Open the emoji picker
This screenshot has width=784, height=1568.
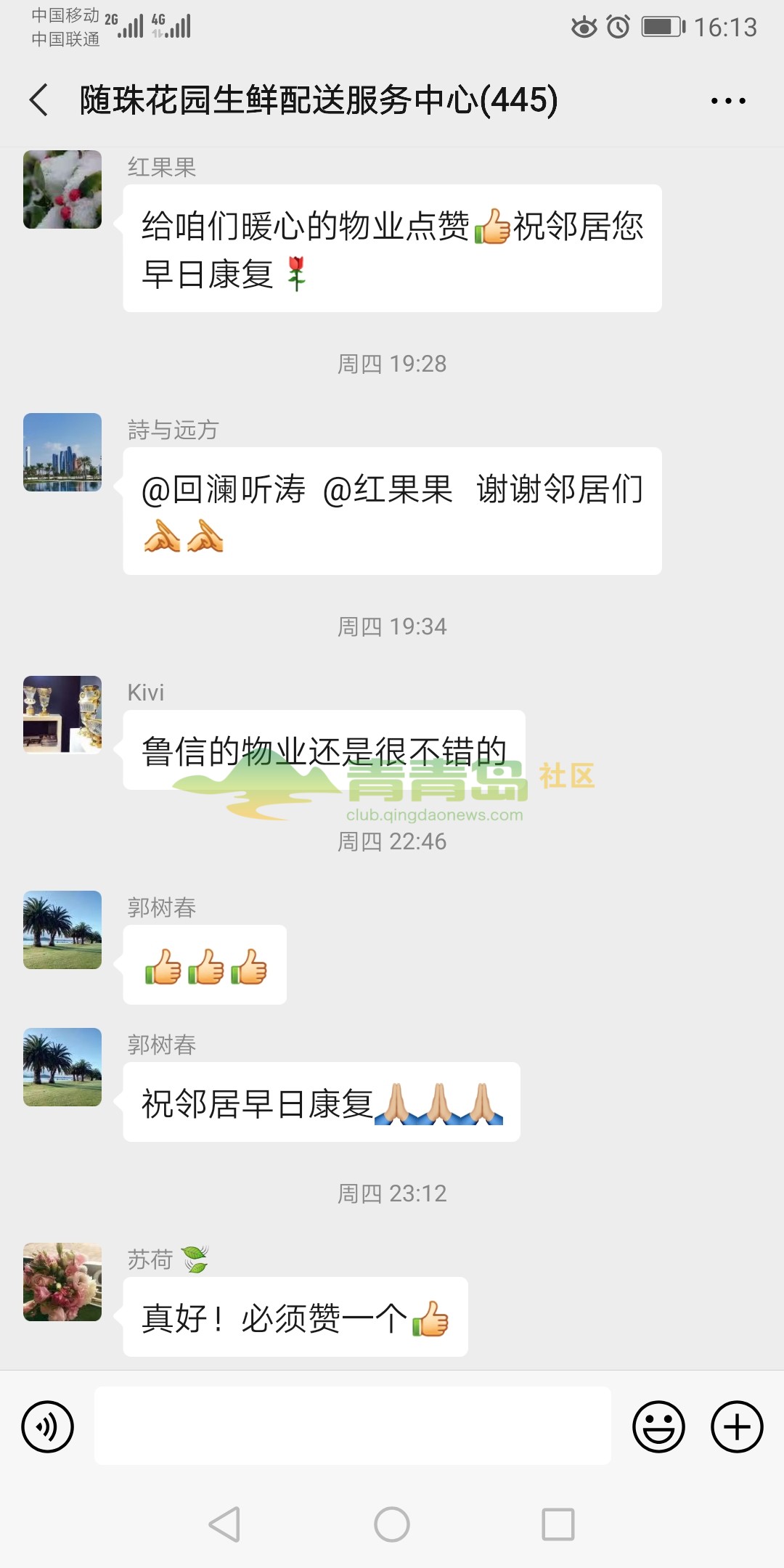coord(658,1426)
